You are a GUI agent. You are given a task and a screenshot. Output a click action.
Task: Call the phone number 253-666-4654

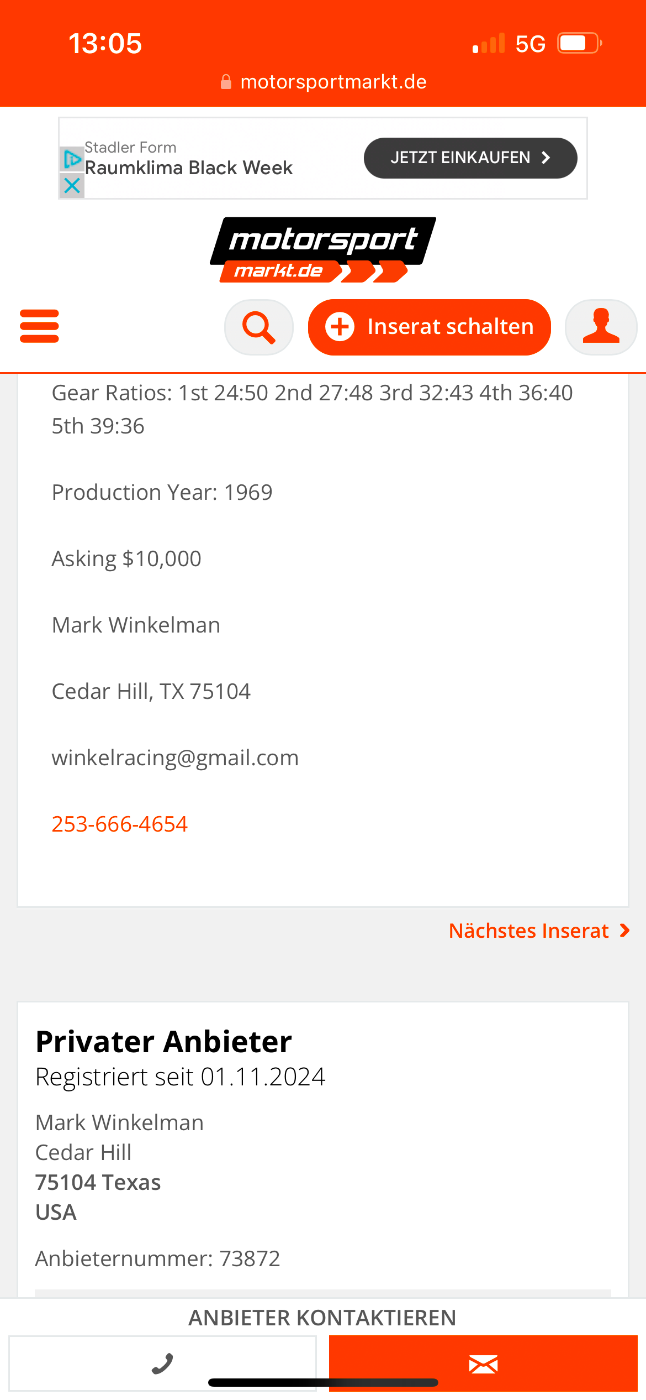point(120,824)
